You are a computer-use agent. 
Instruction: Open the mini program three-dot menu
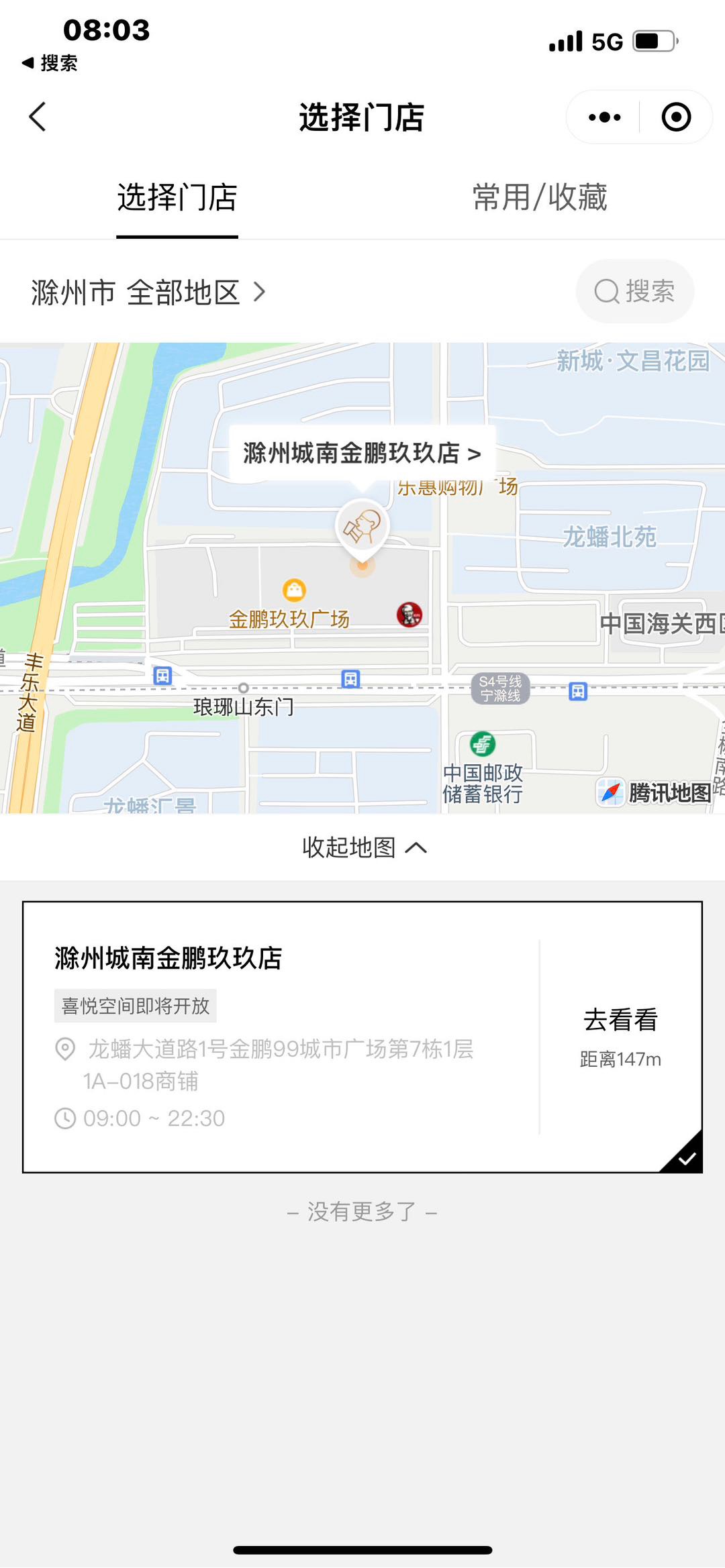[604, 117]
